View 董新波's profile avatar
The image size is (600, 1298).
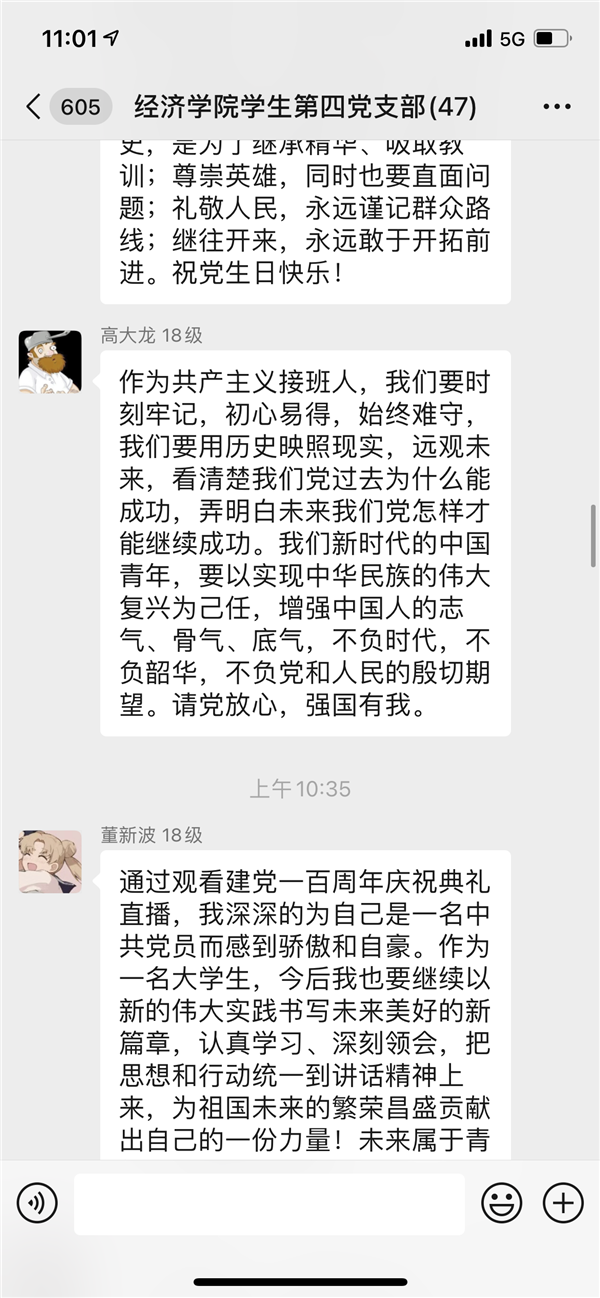[50, 861]
